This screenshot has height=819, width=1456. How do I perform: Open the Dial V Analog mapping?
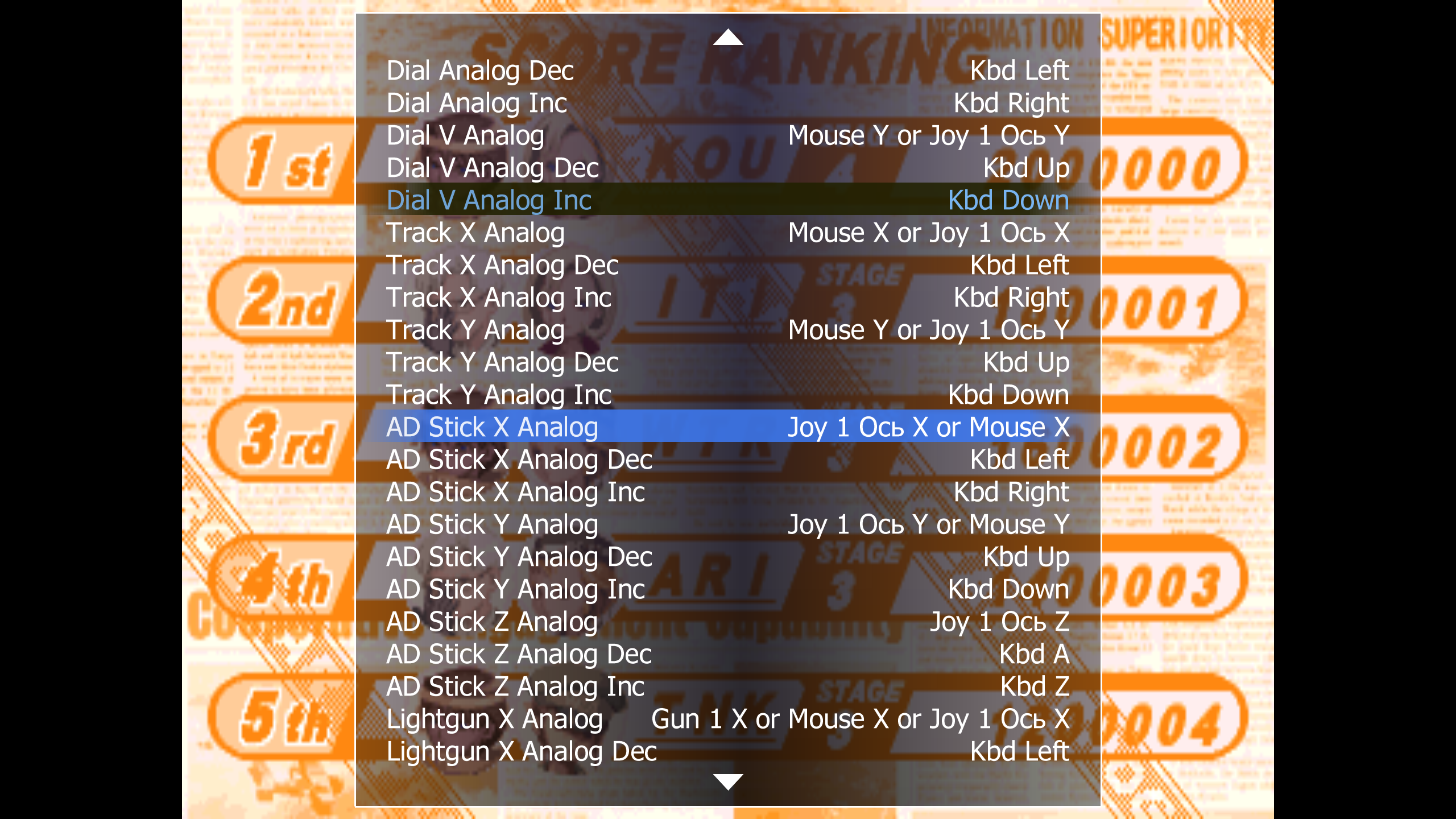[727, 135]
